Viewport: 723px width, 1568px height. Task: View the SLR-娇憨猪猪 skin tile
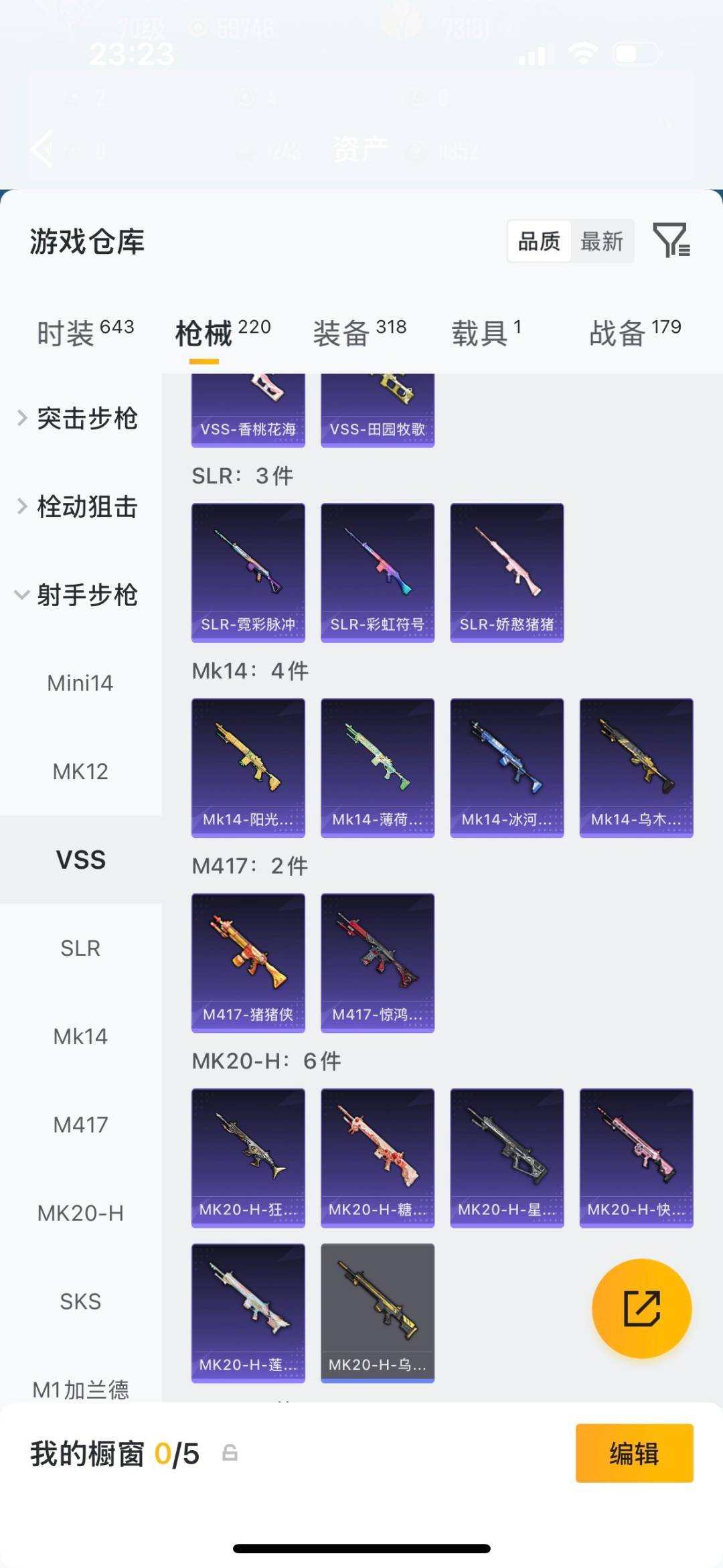(x=507, y=573)
